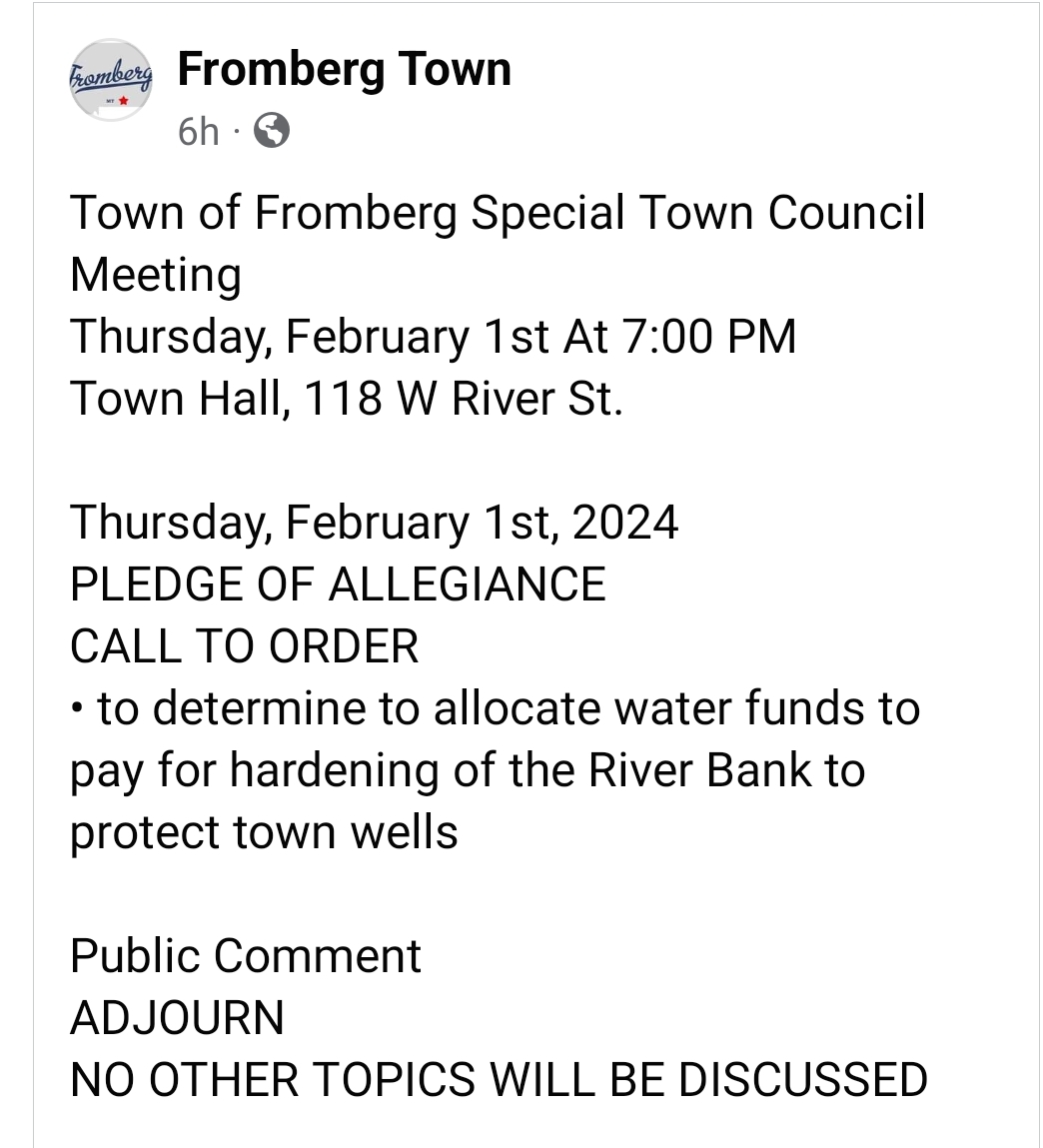Open the Fromberg Town profile picture

(112, 81)
